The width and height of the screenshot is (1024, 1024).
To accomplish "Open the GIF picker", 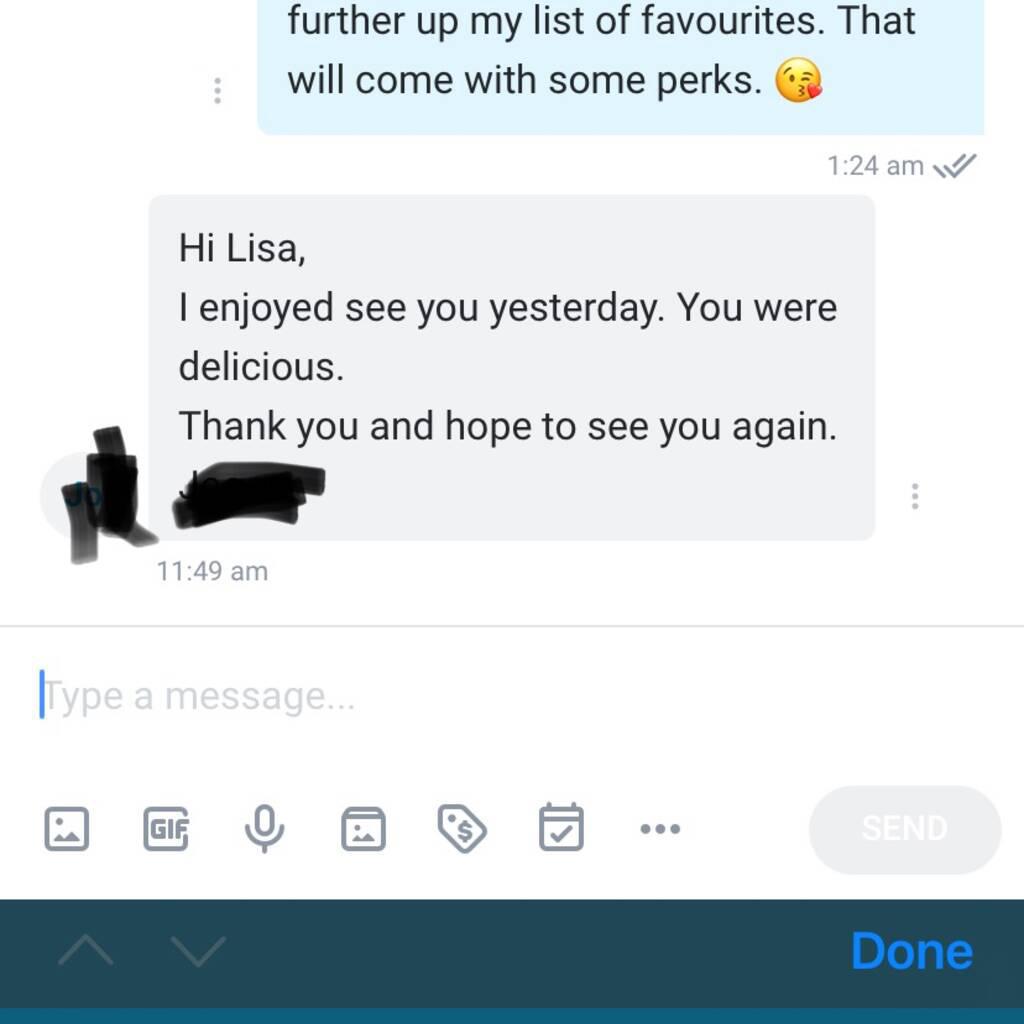I will click(166, 829).
